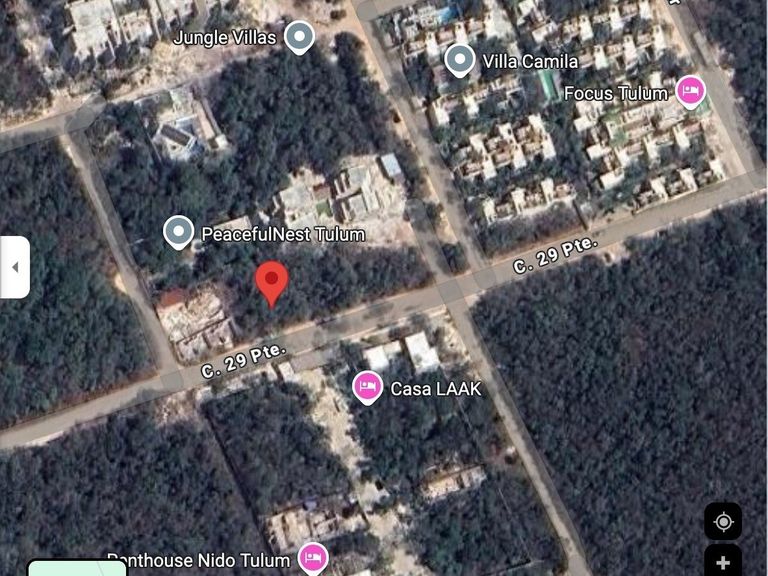
Task: Open Focus Tulum hotel marker
Action: click(x=689, y=92)
